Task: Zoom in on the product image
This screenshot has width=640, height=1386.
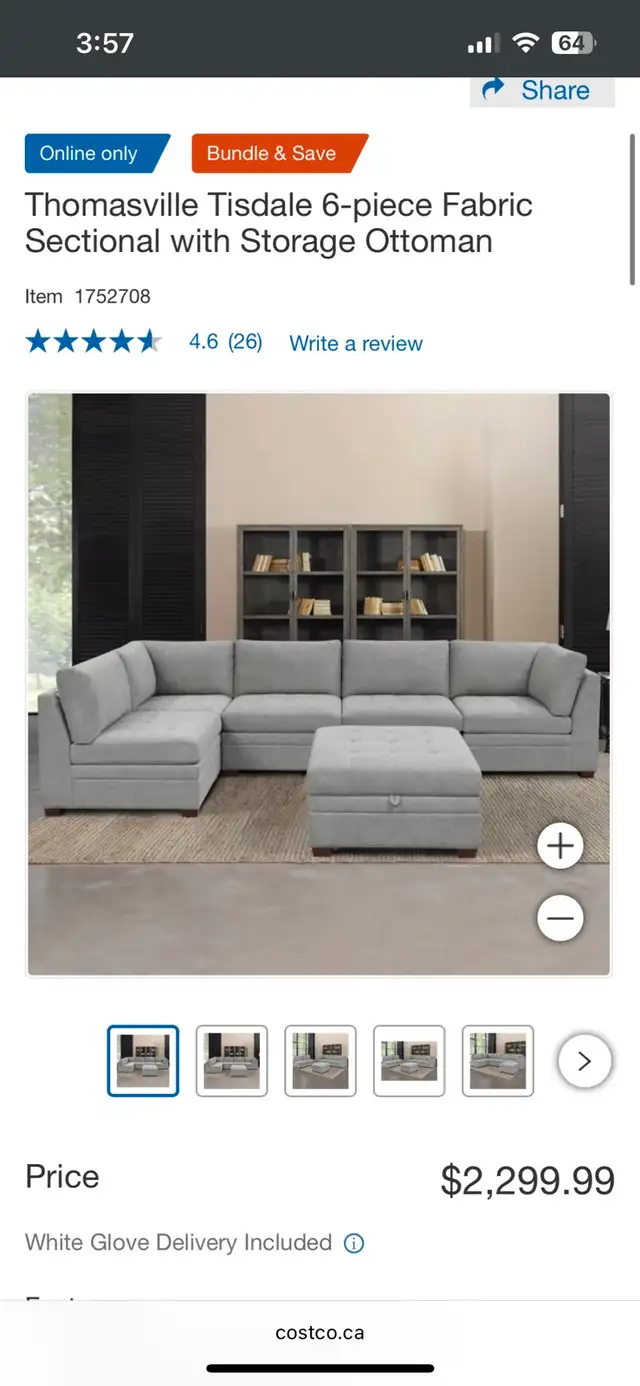Action: 560,846
